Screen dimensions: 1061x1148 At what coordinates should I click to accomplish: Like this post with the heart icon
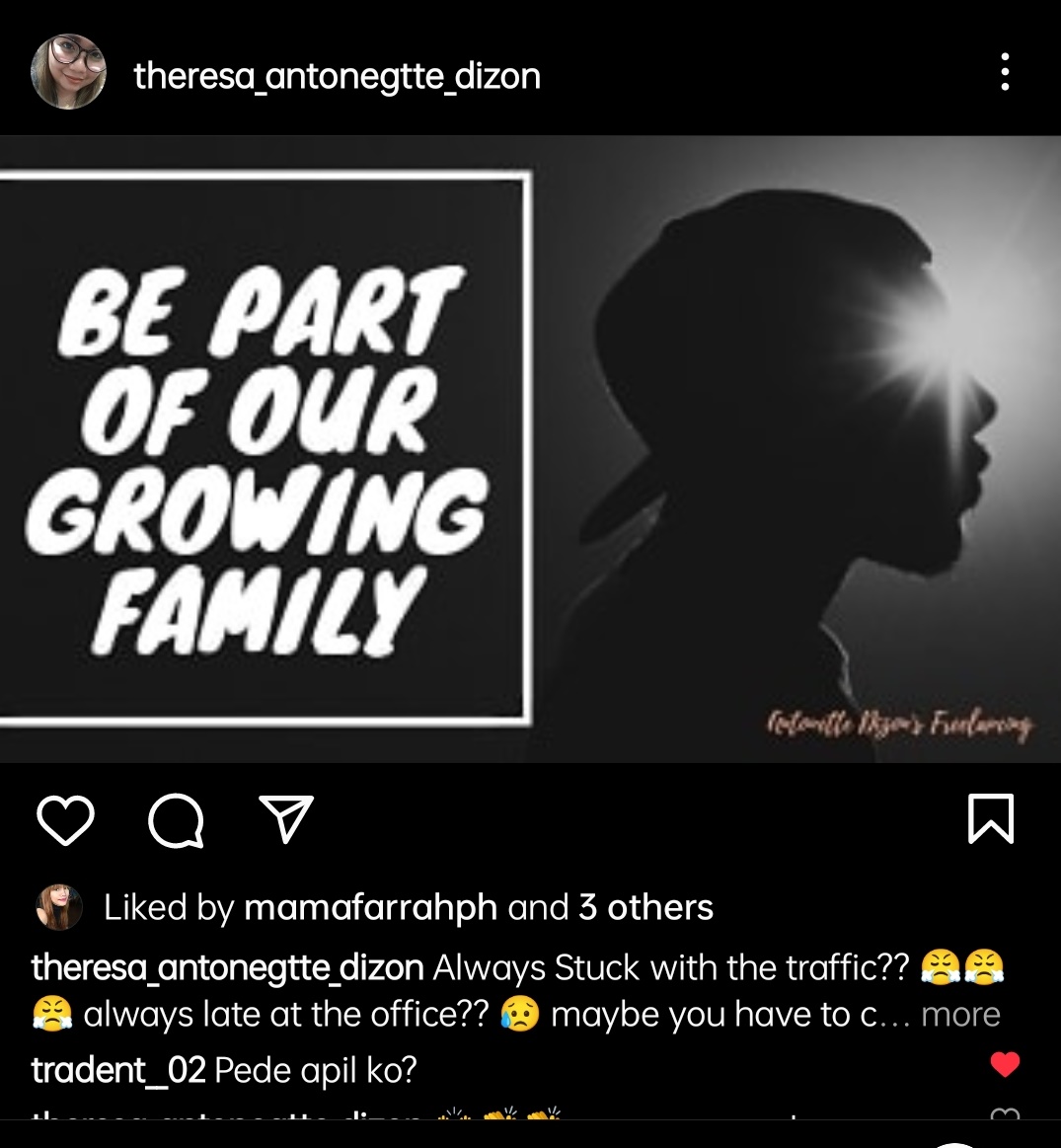click(x=65, y=820)
